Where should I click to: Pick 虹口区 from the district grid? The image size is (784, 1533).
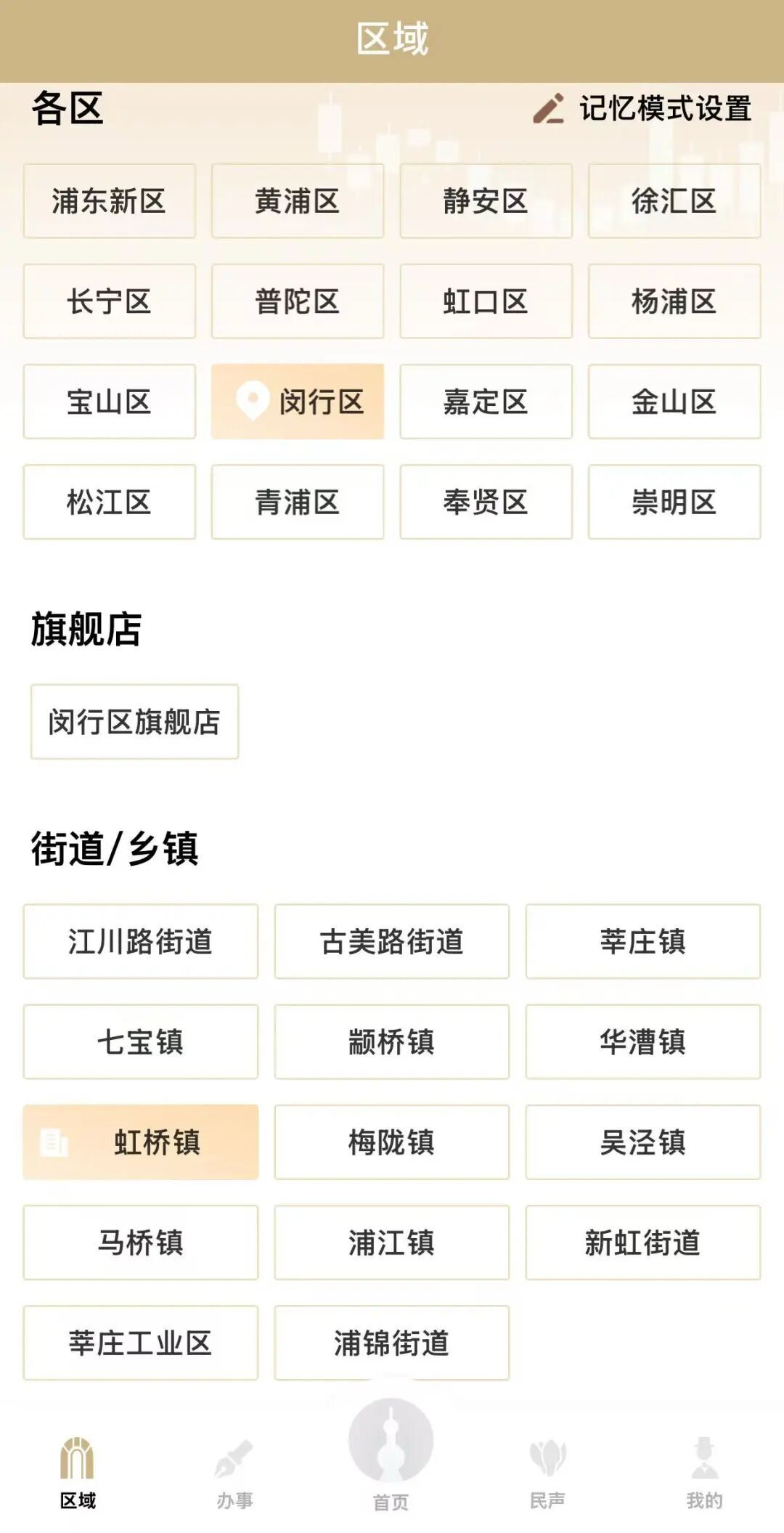click(x=486, y=301)
